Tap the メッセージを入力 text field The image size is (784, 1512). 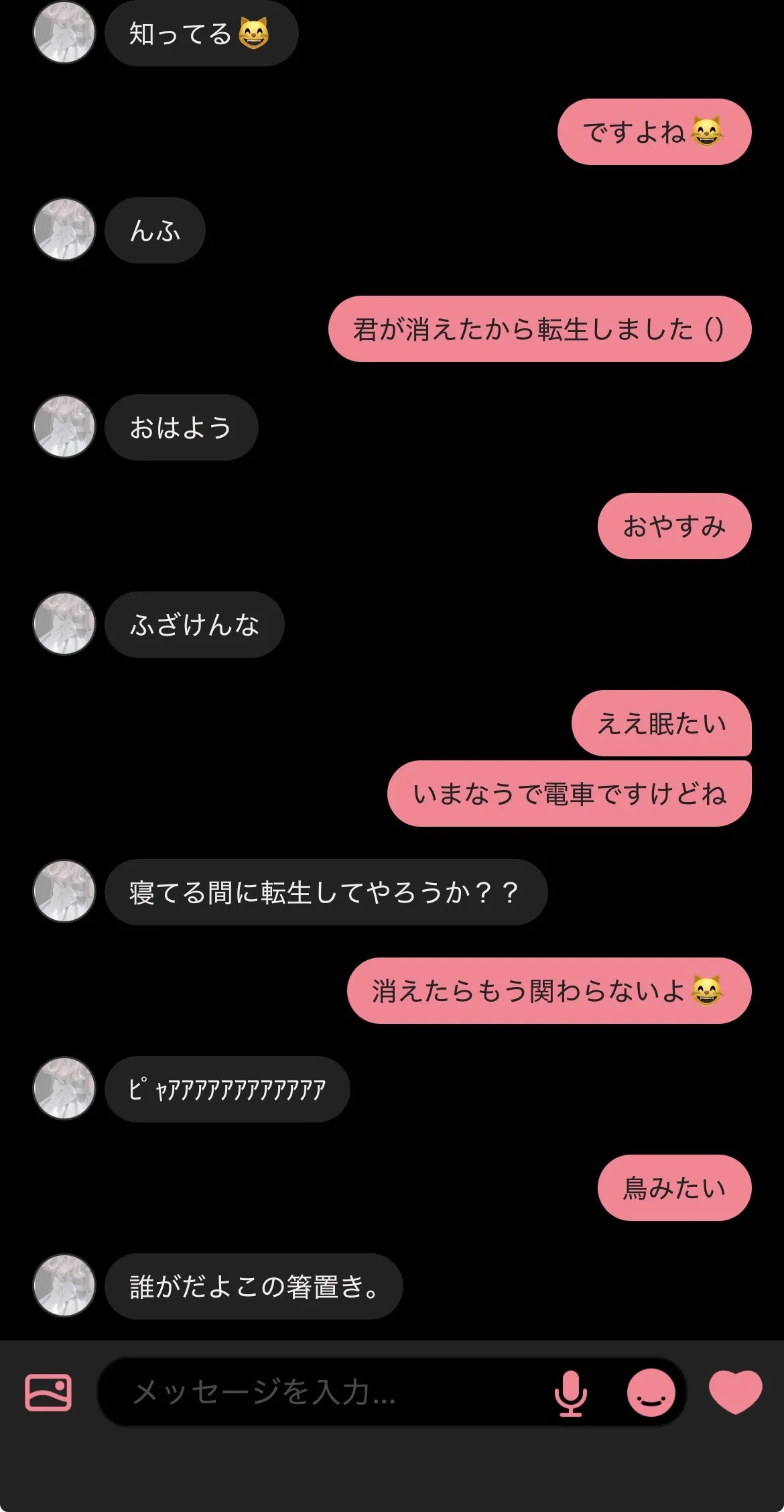[x=322, y=1393]
